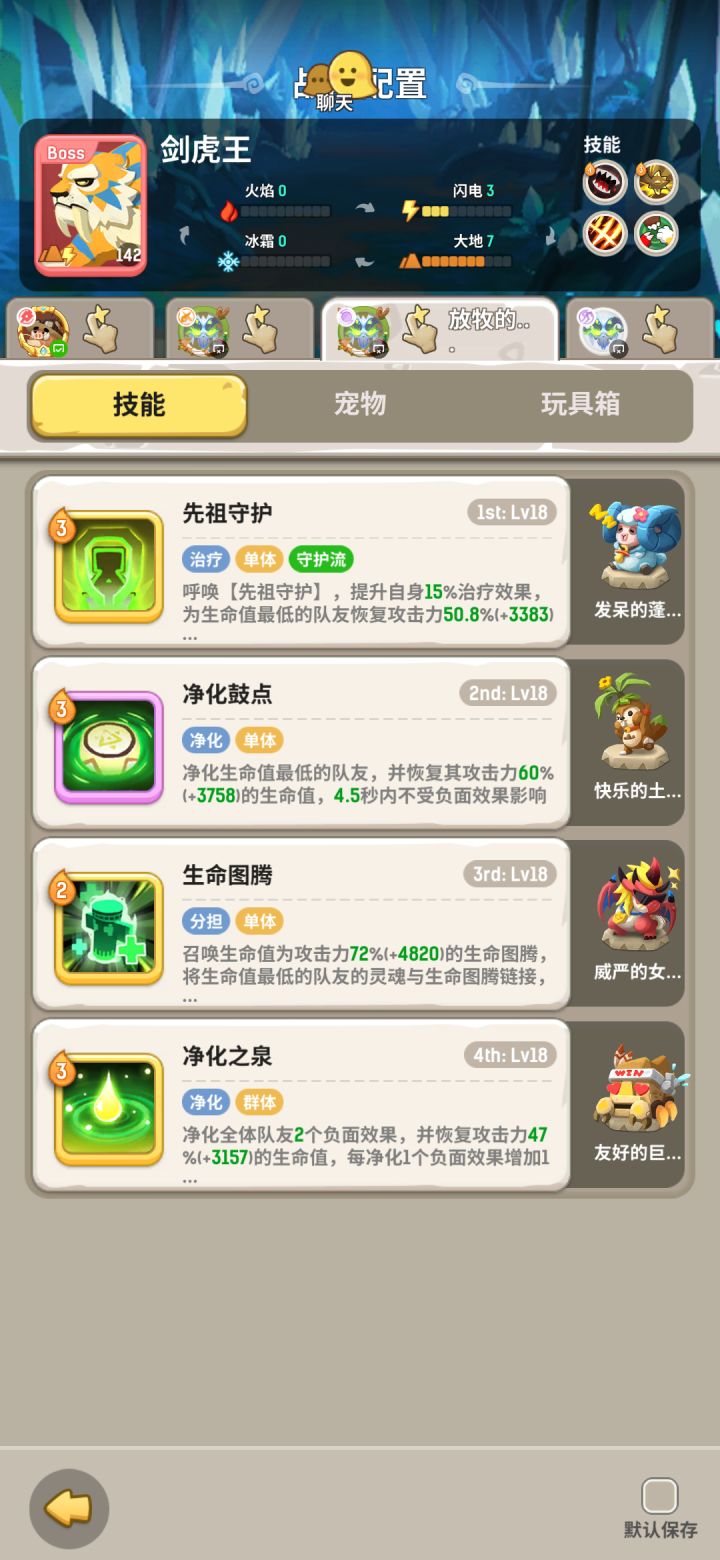Switch to the 宠物 tab
Image resolution: width=720 pixels, height=1560 pixels.
click(358, 405)
